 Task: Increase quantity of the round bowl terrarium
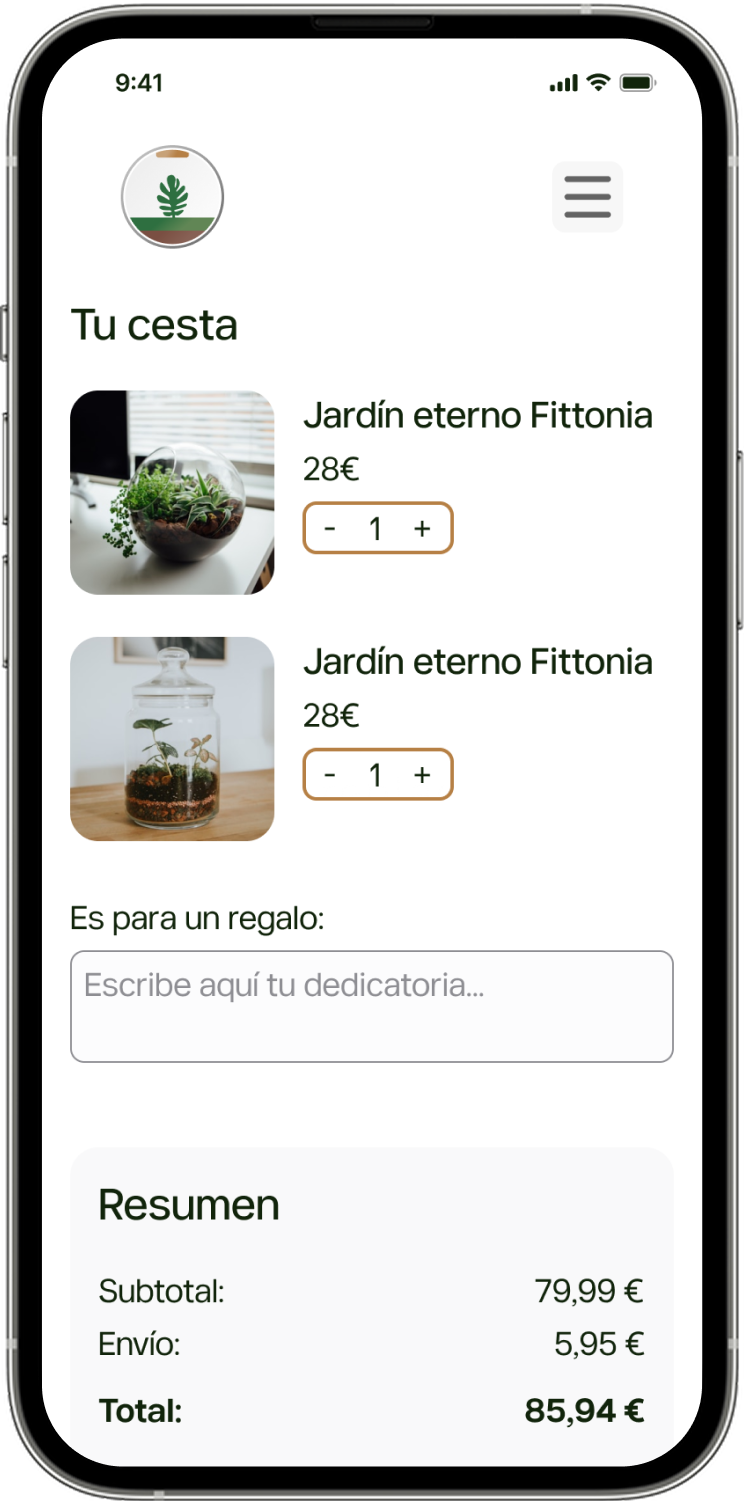click(422, 528)
